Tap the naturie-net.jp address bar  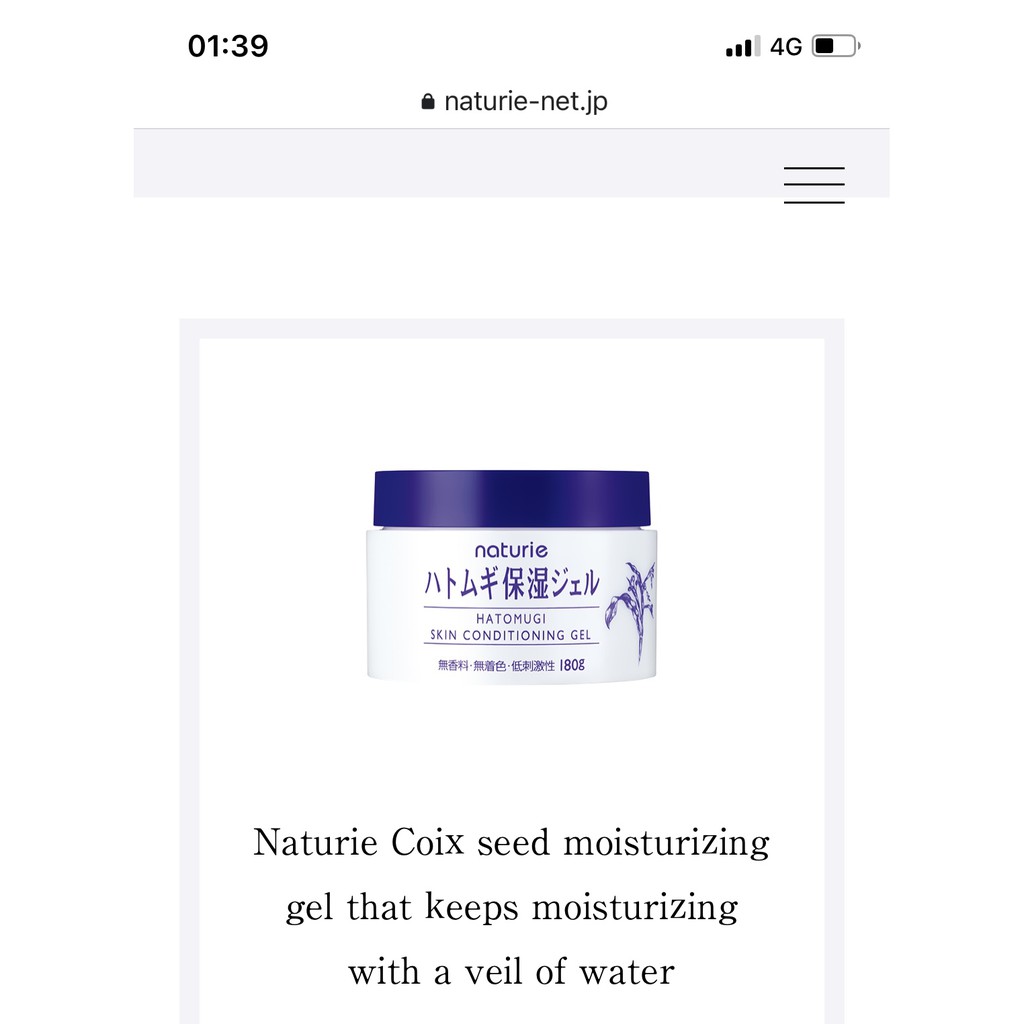tap(514, 101)
